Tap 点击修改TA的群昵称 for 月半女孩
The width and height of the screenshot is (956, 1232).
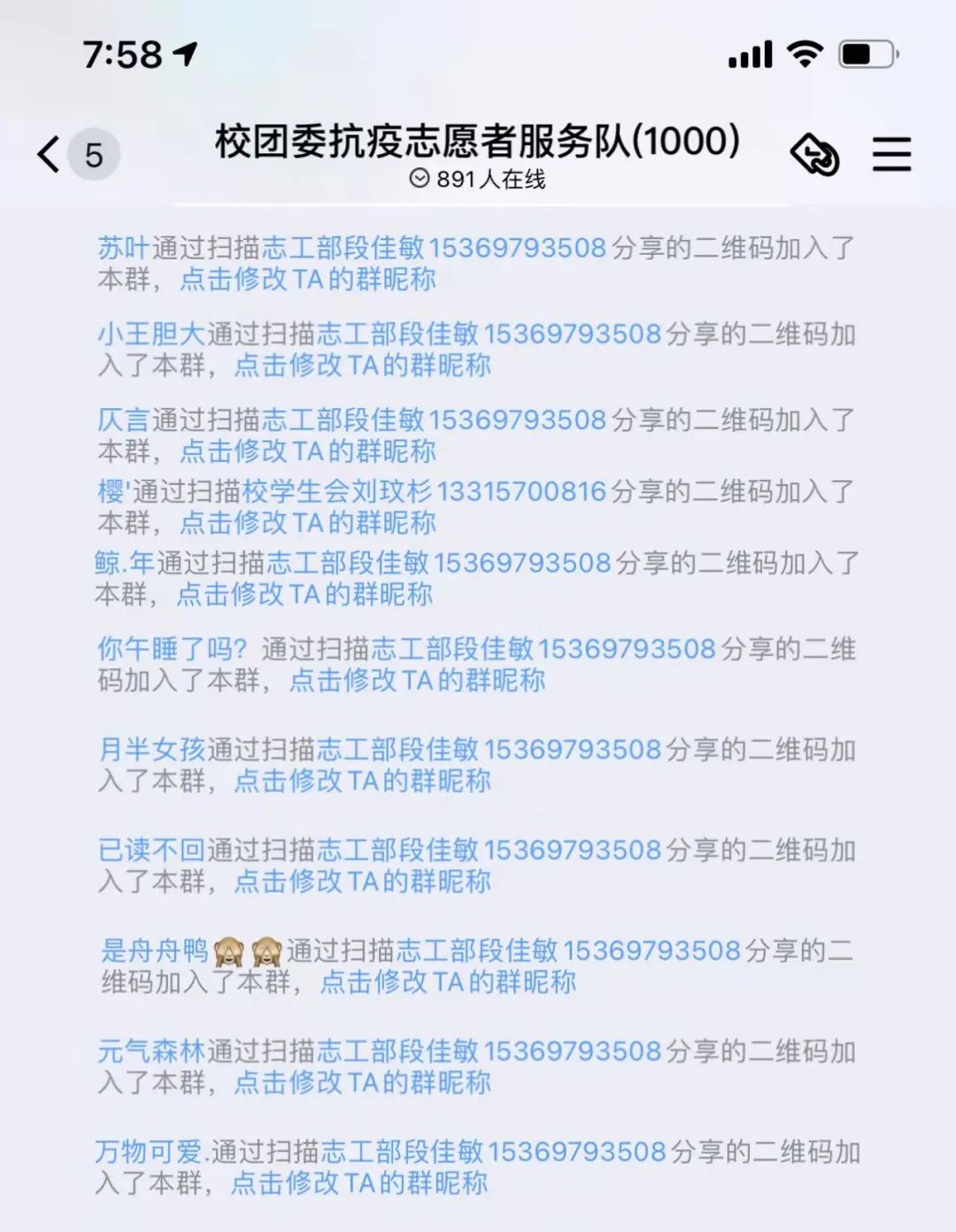coord(362,781)
